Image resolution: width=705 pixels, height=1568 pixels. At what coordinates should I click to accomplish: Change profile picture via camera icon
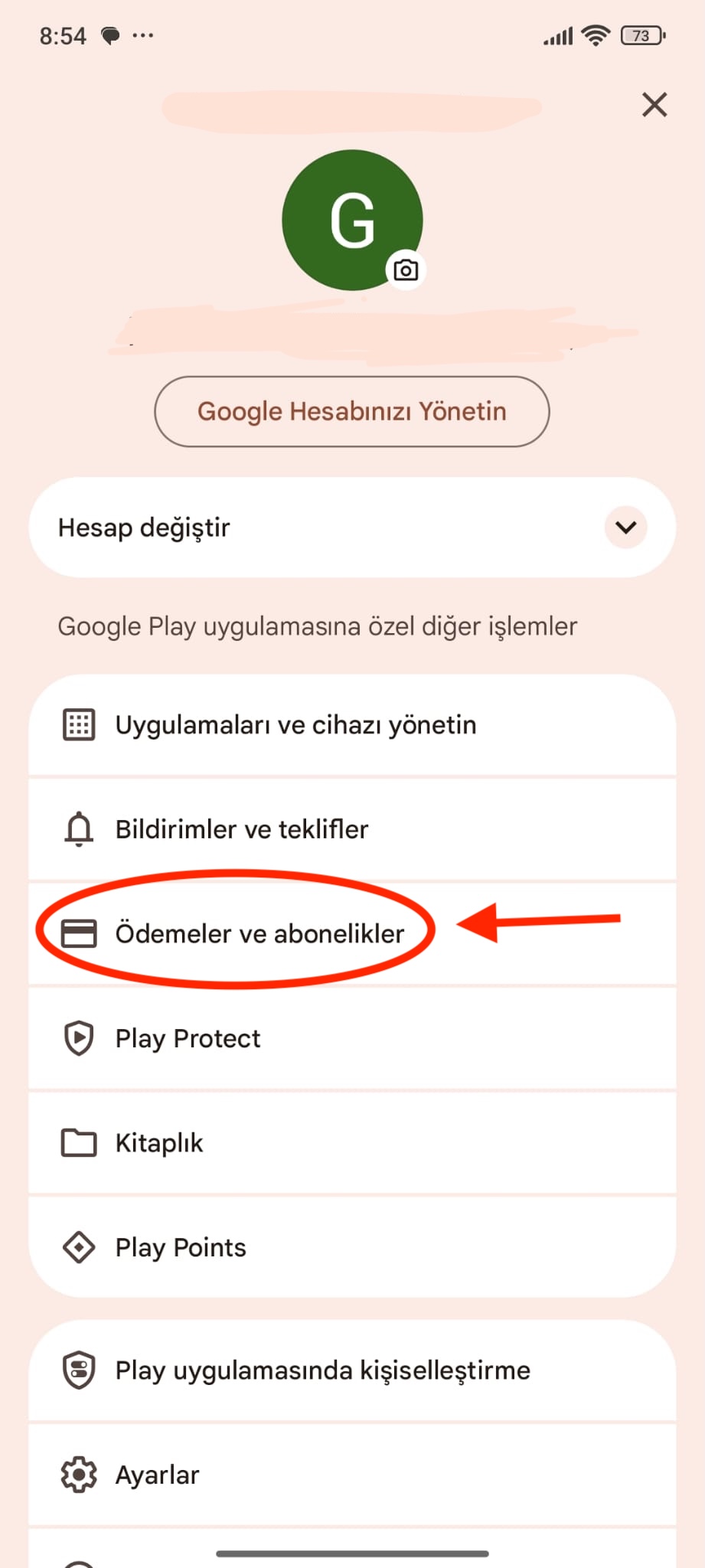pyautogui.click(x=406, y=270)
